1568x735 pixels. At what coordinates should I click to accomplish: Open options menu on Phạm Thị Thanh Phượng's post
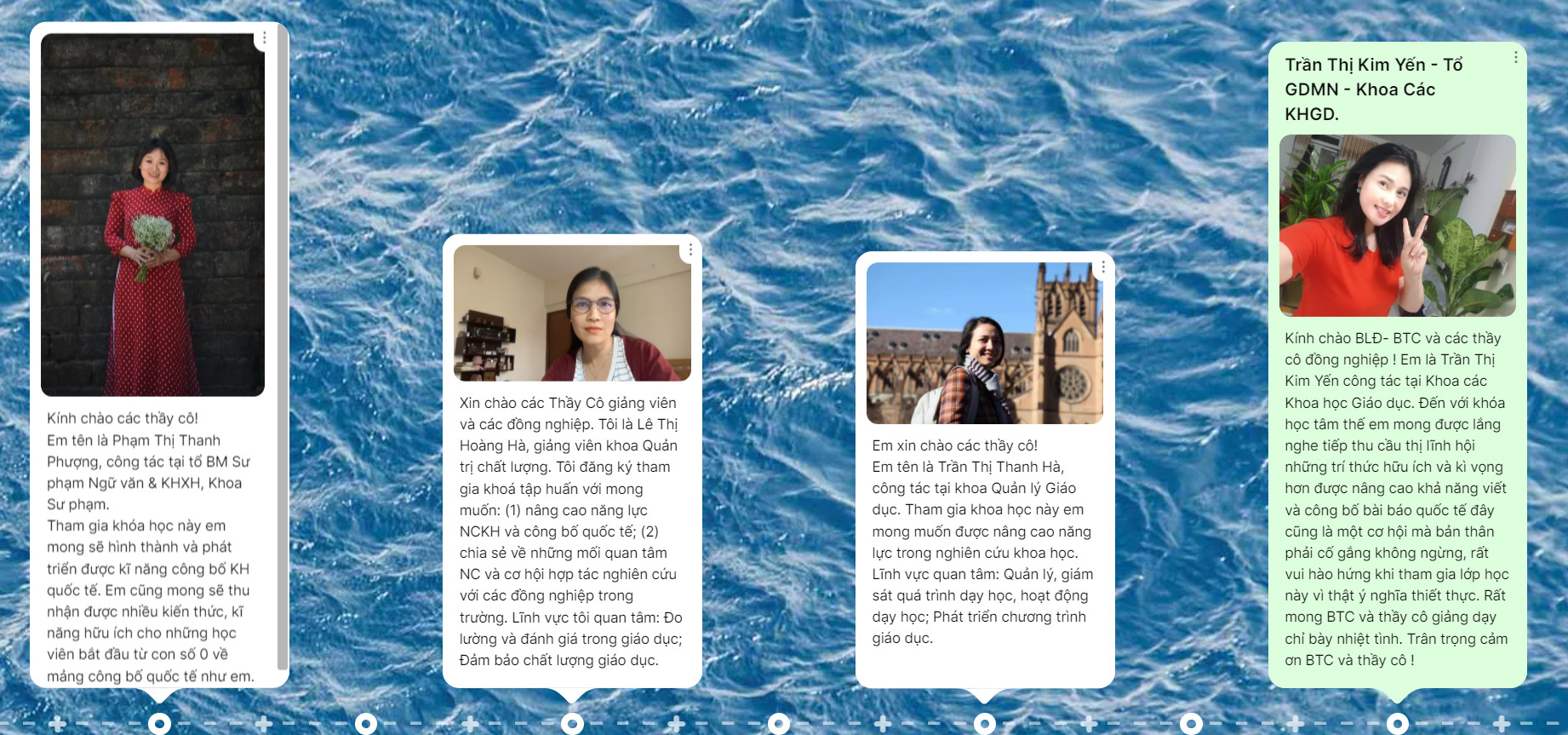[265, 38]
